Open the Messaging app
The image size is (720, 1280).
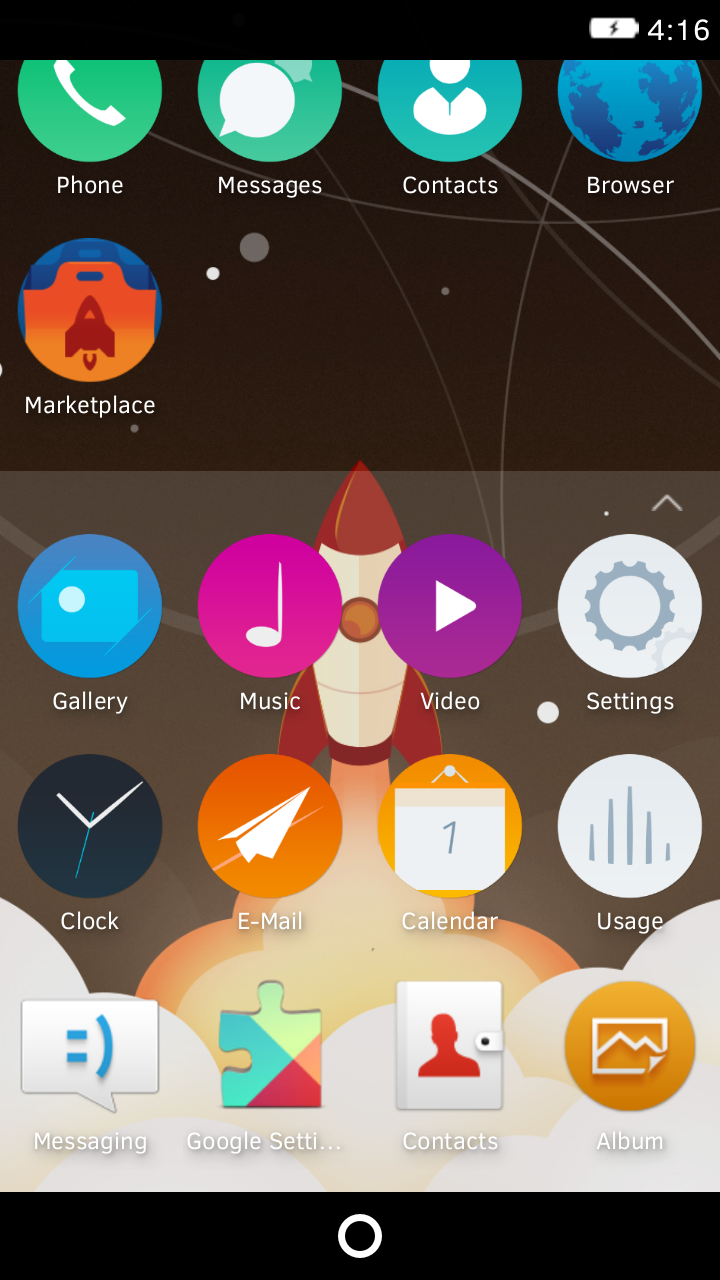(x=90, y=1050)
